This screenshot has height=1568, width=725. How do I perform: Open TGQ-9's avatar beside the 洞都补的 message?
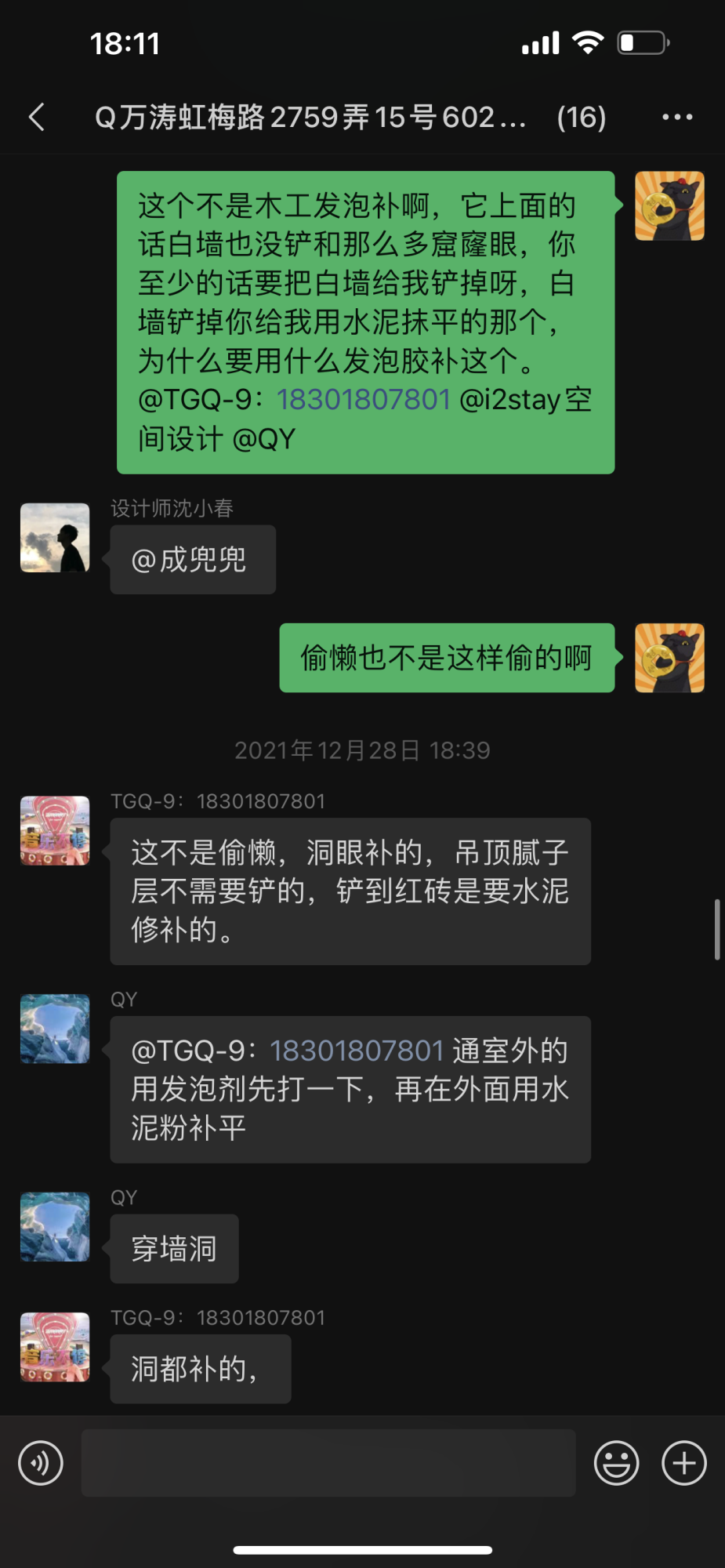55,1347
